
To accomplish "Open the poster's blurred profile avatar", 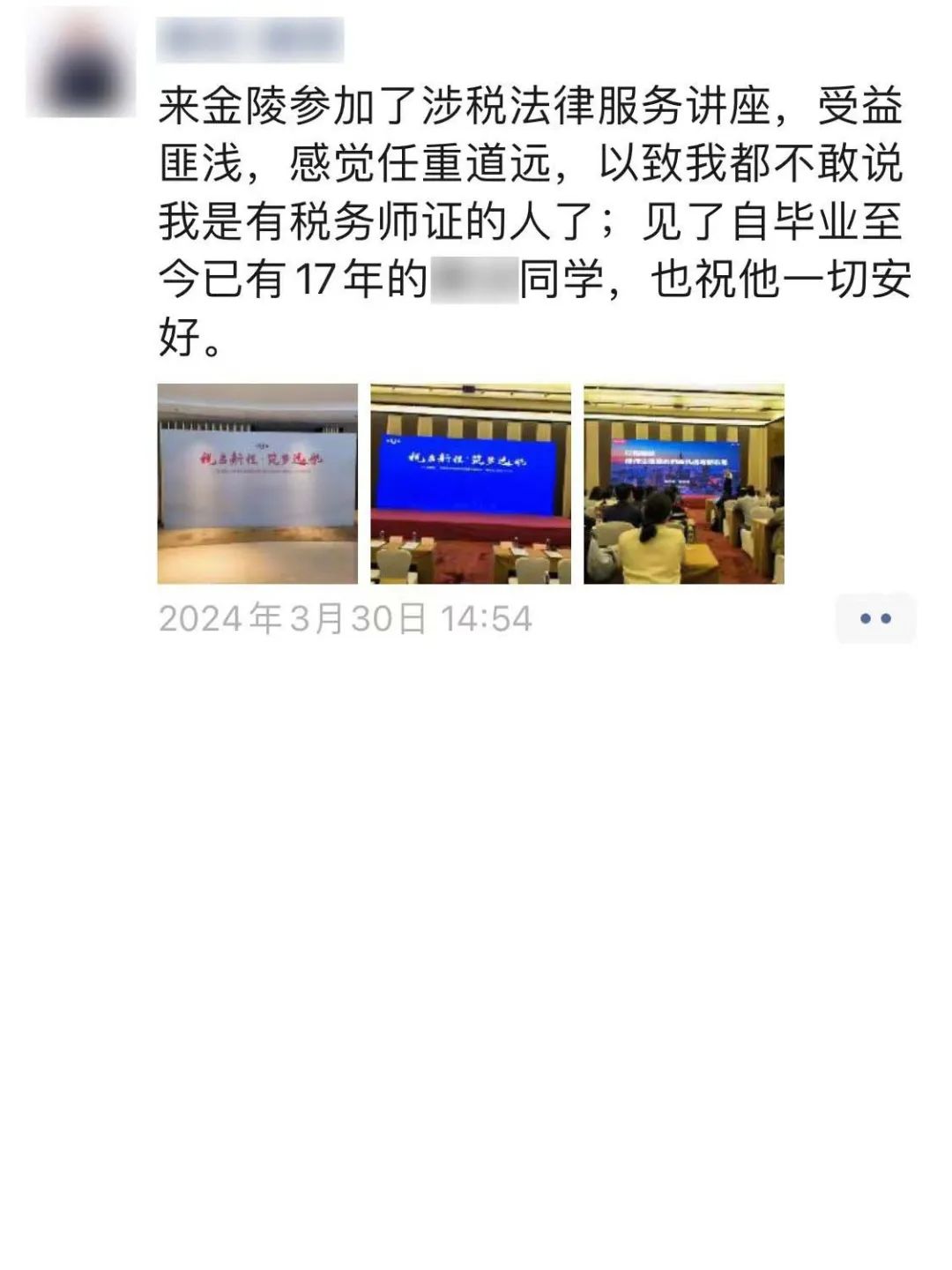I will point(80,62).
